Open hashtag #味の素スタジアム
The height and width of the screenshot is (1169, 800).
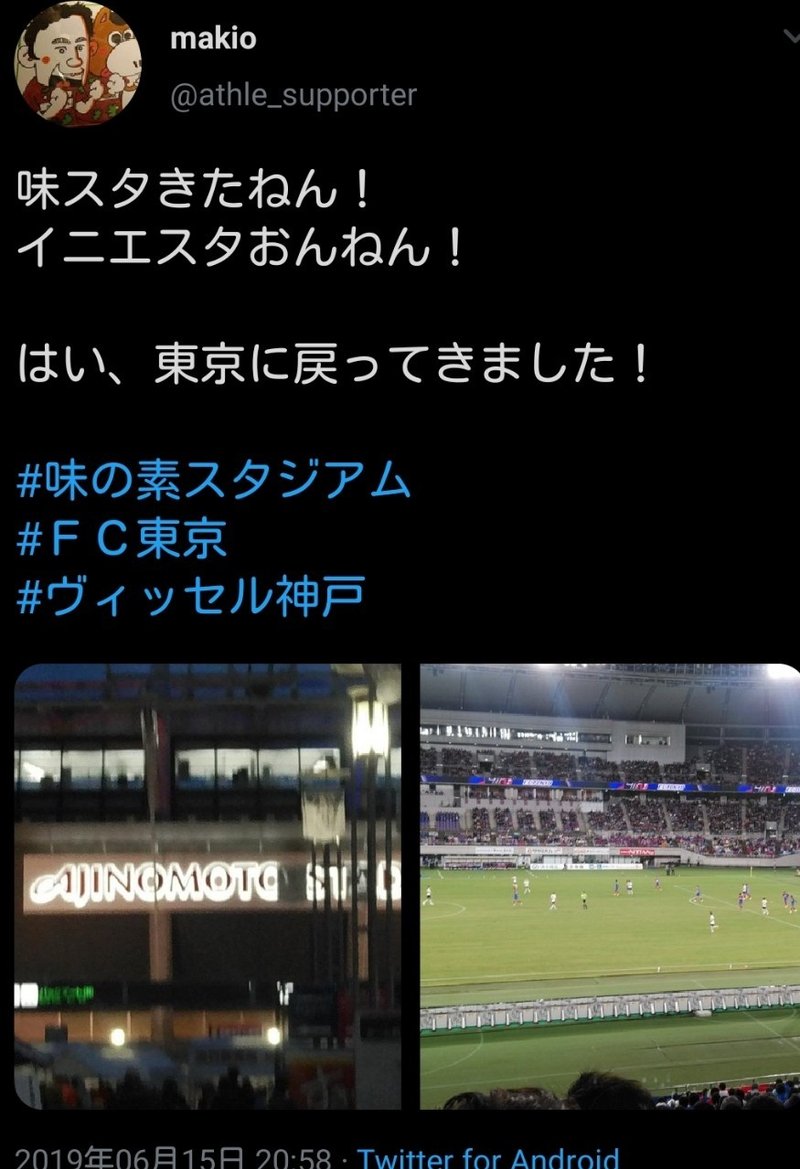coord(215,481)
